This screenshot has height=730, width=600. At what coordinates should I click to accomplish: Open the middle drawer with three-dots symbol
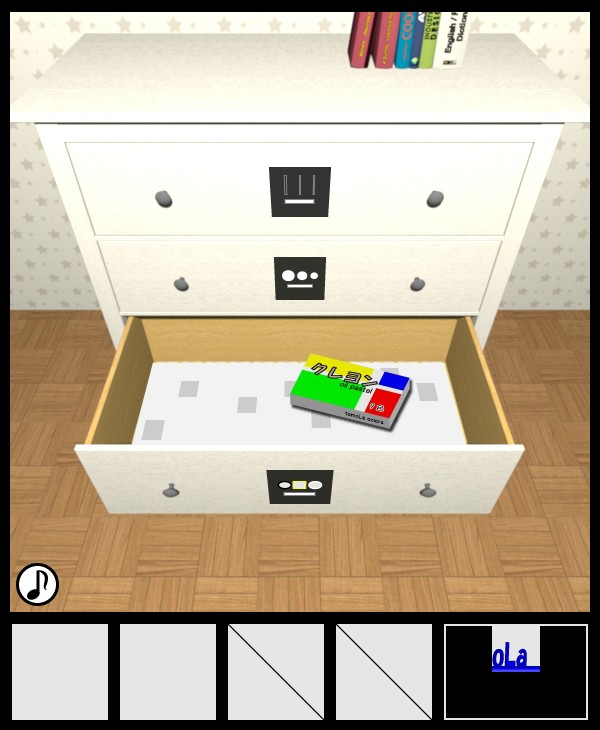pyautogui.click(x=299, y=278)
